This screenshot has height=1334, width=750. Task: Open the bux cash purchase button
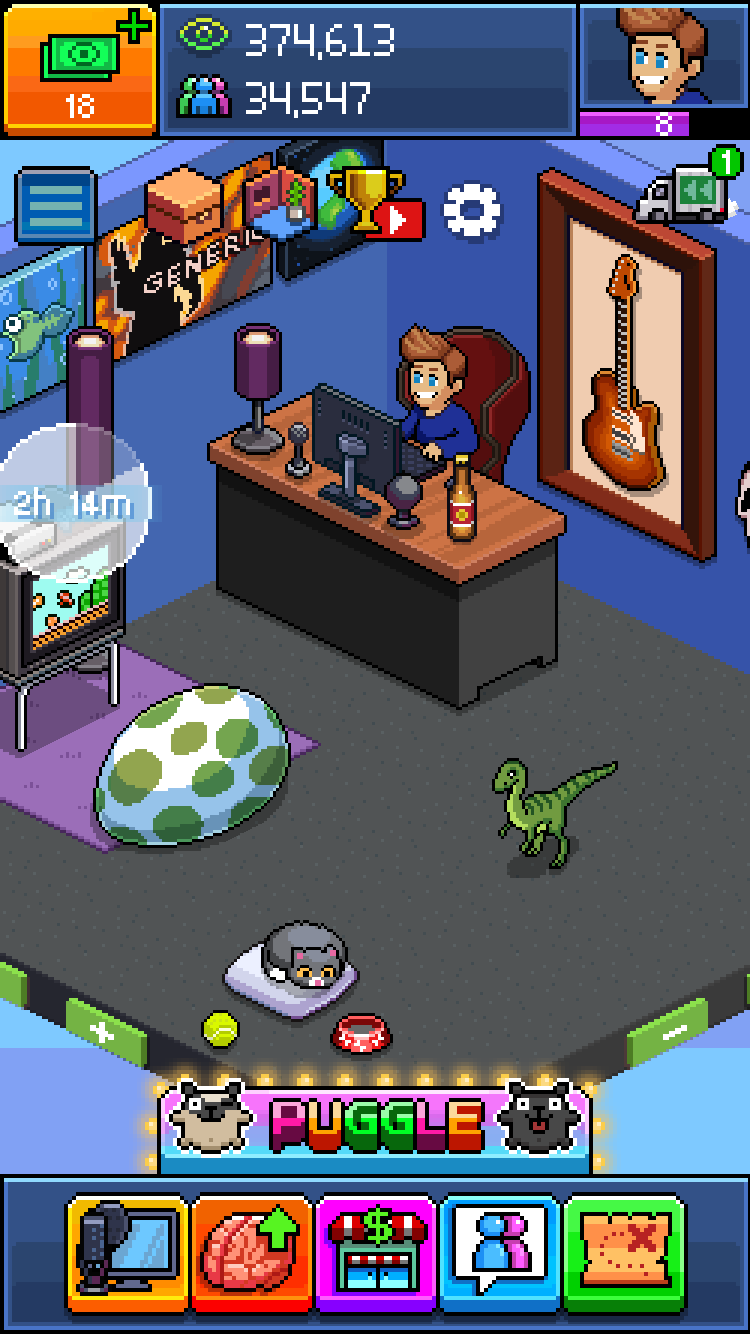pos(80,70)
